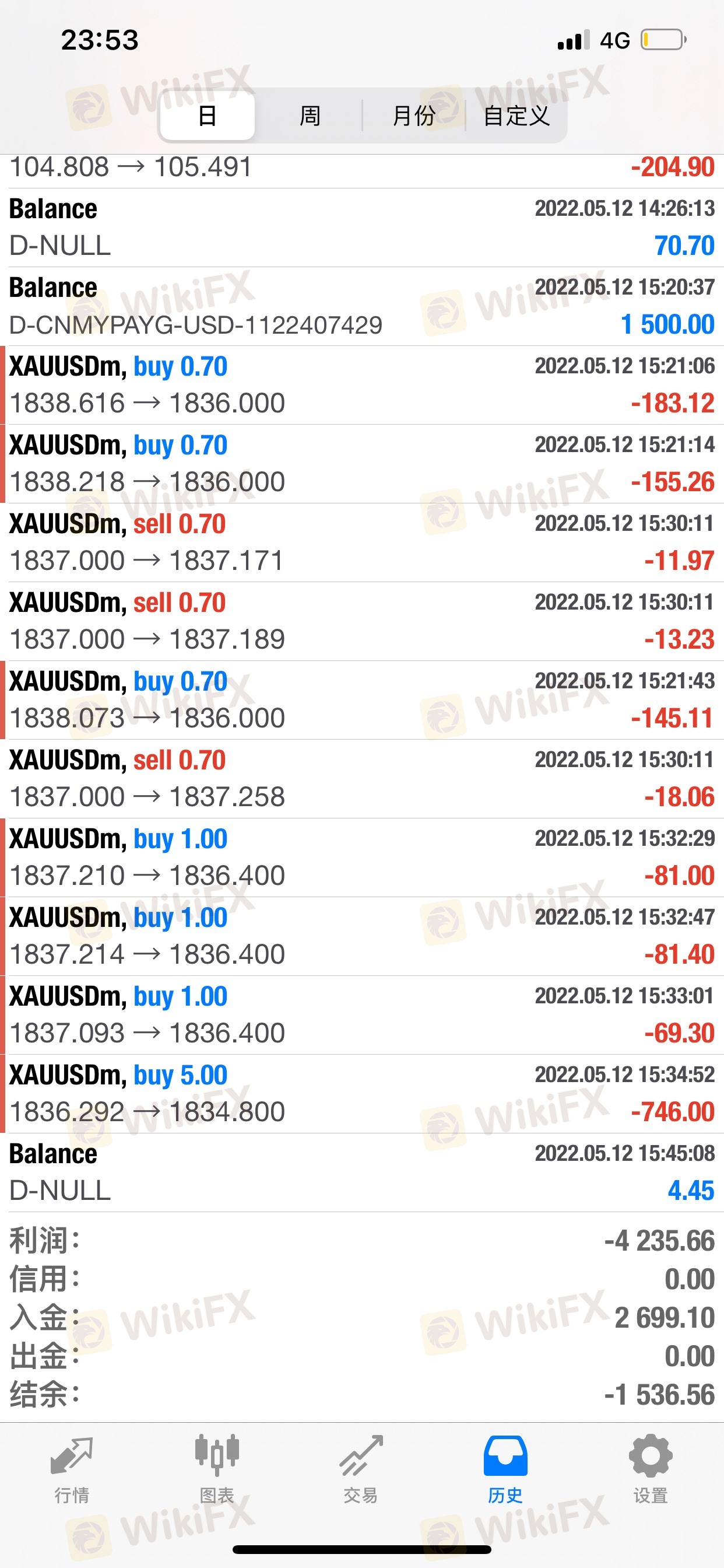Screen dimensions: 724x1568
Task: Open the XAUUSDm buy 1.00 trade at 15:33:01
Action: pyautogui.click(x=362, y=1014)
